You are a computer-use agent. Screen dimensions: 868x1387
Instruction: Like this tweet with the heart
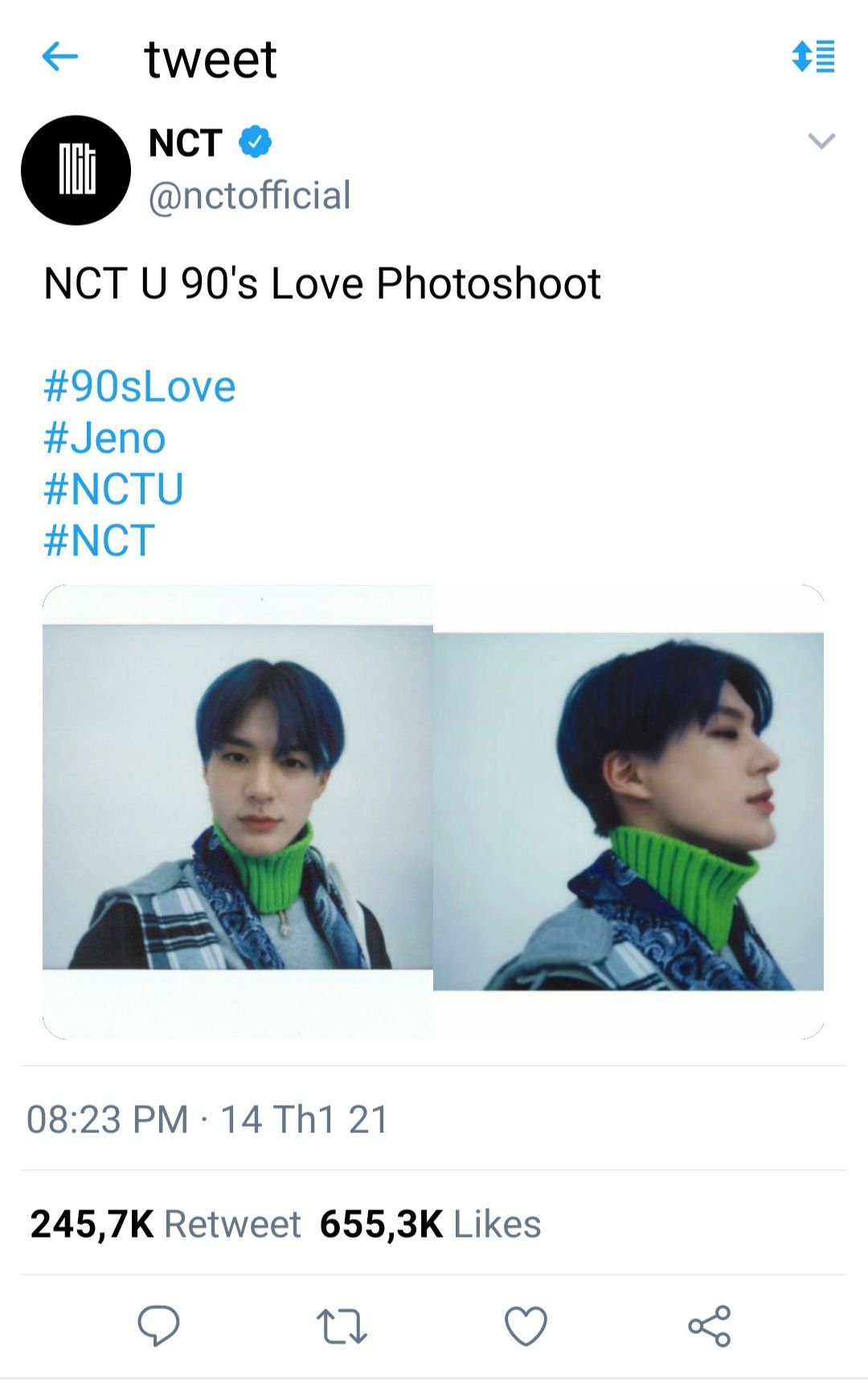[x=526, y=1326]
